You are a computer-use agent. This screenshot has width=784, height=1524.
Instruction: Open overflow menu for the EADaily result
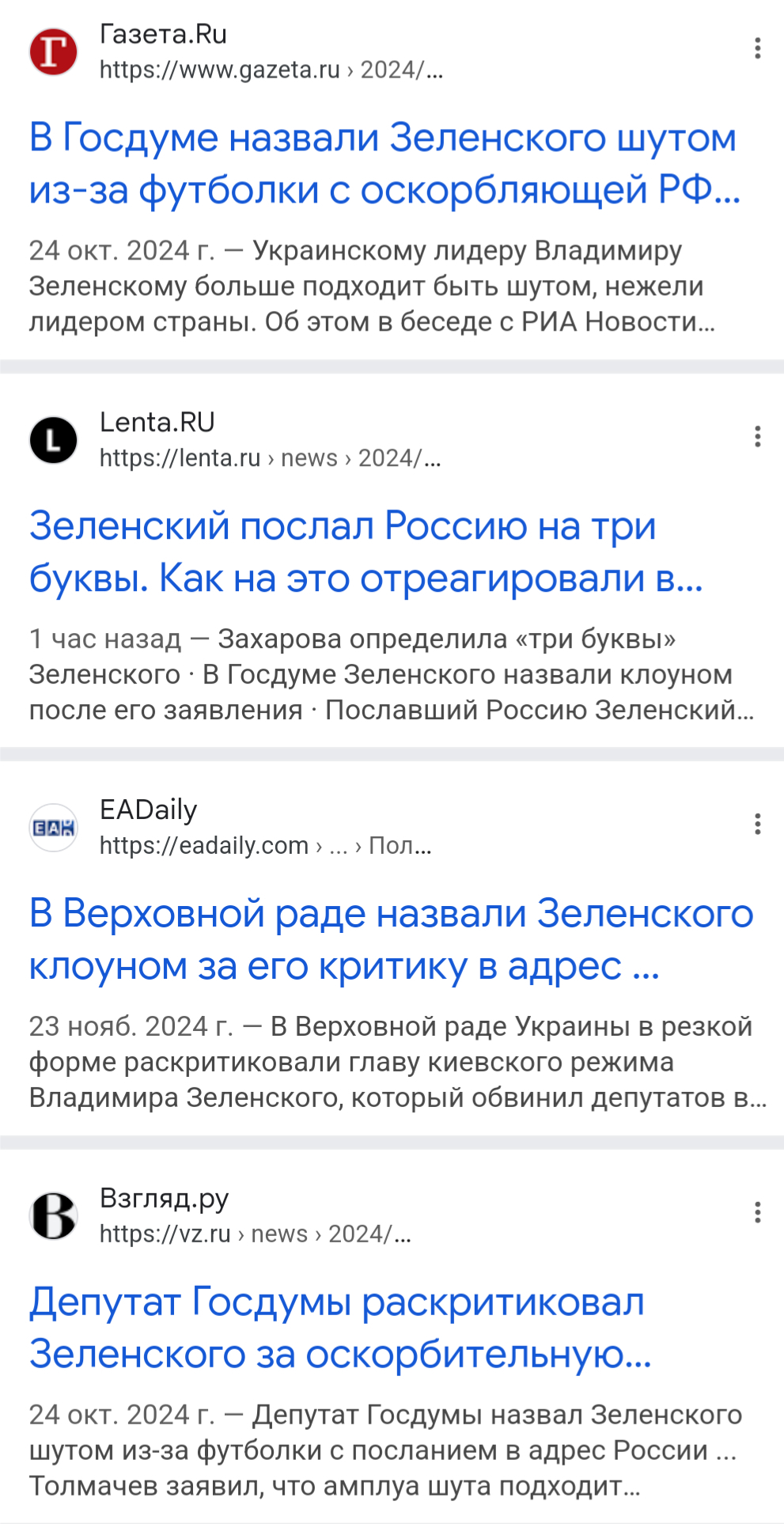point(757,825)
